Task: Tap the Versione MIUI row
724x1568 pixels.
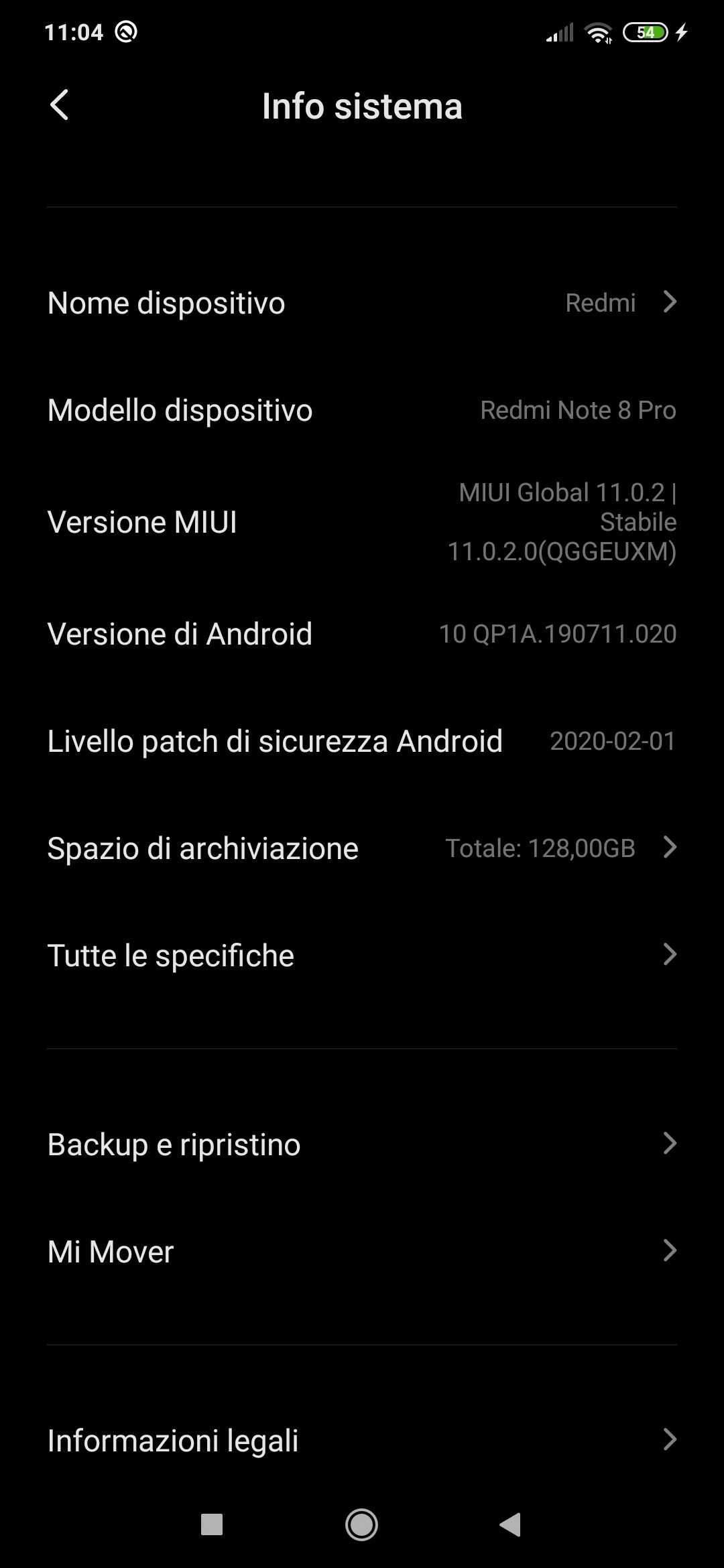Action: click(362, 522)
